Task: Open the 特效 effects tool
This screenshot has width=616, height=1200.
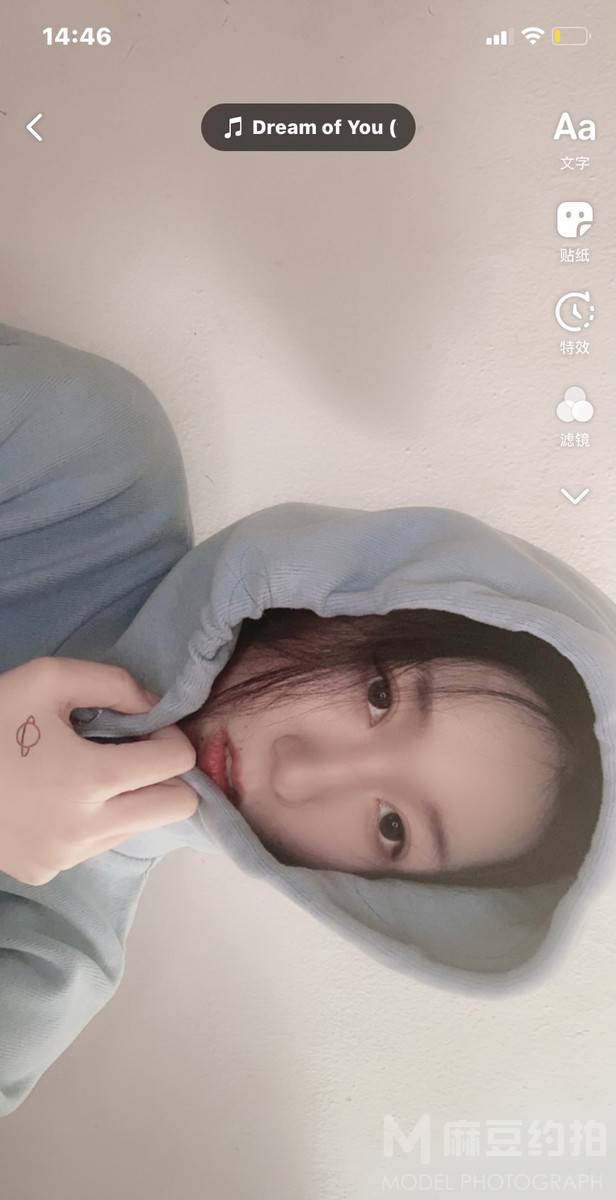Action: pyautogui.click(x=574, y=322)
